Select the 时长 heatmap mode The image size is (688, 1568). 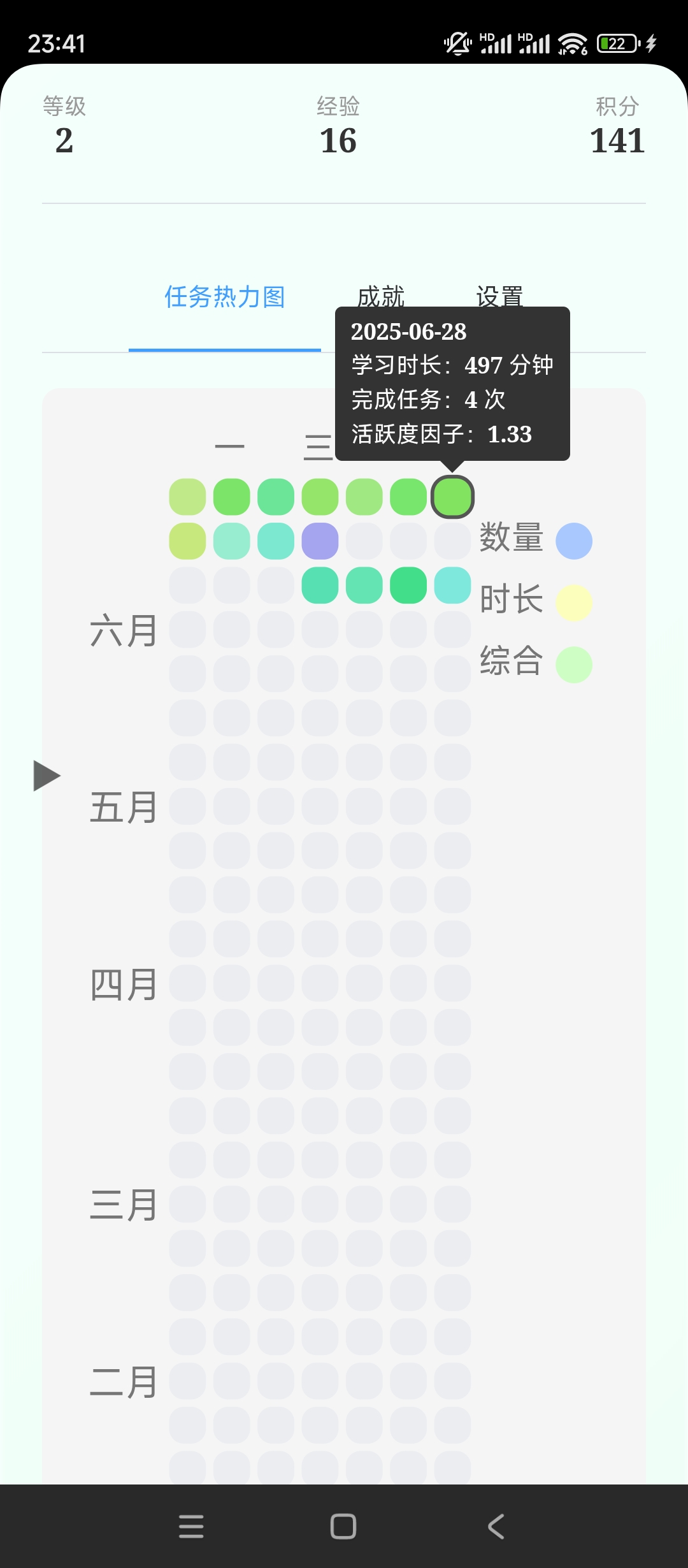point(573,602)
